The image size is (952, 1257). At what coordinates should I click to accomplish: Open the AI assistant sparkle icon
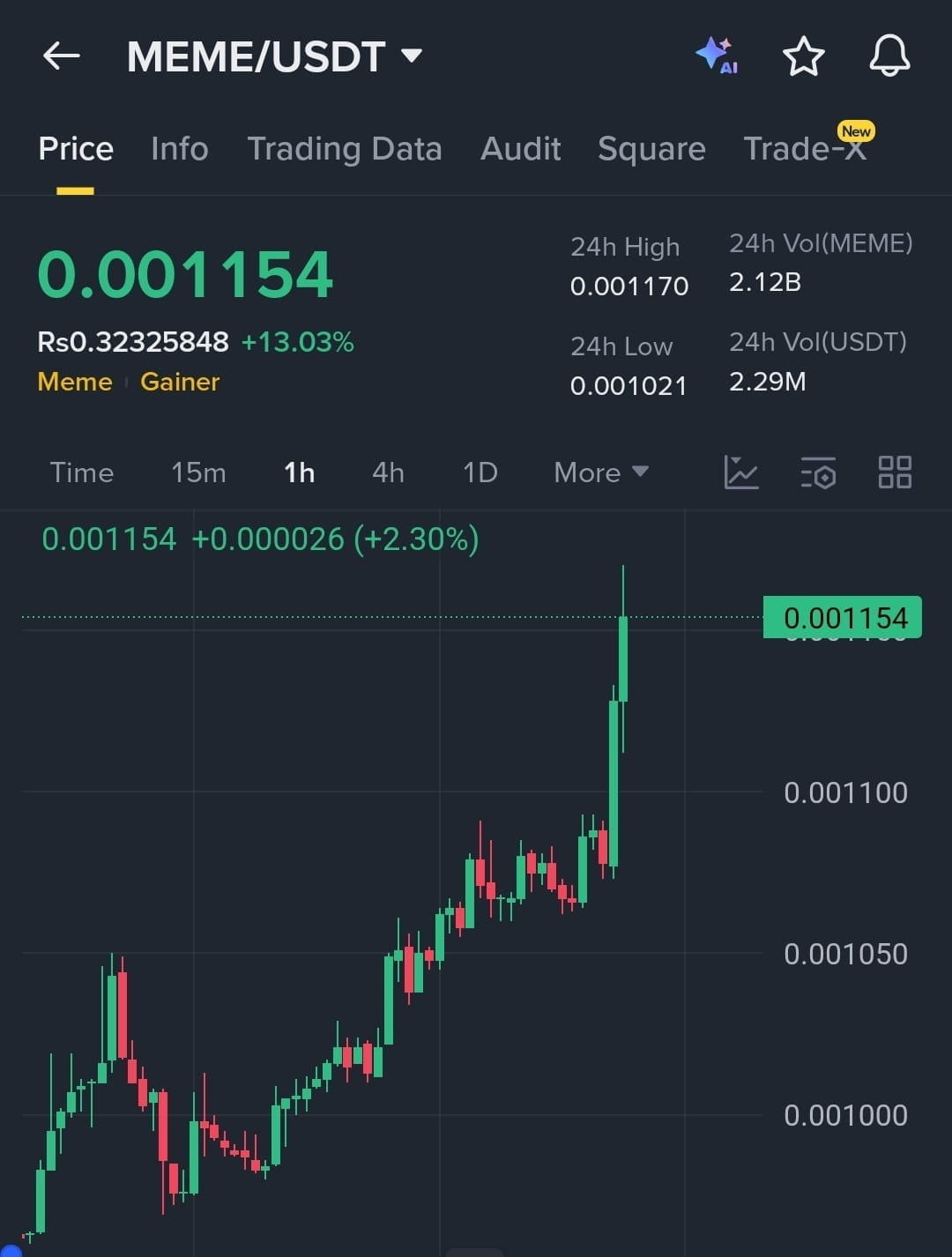716,56
